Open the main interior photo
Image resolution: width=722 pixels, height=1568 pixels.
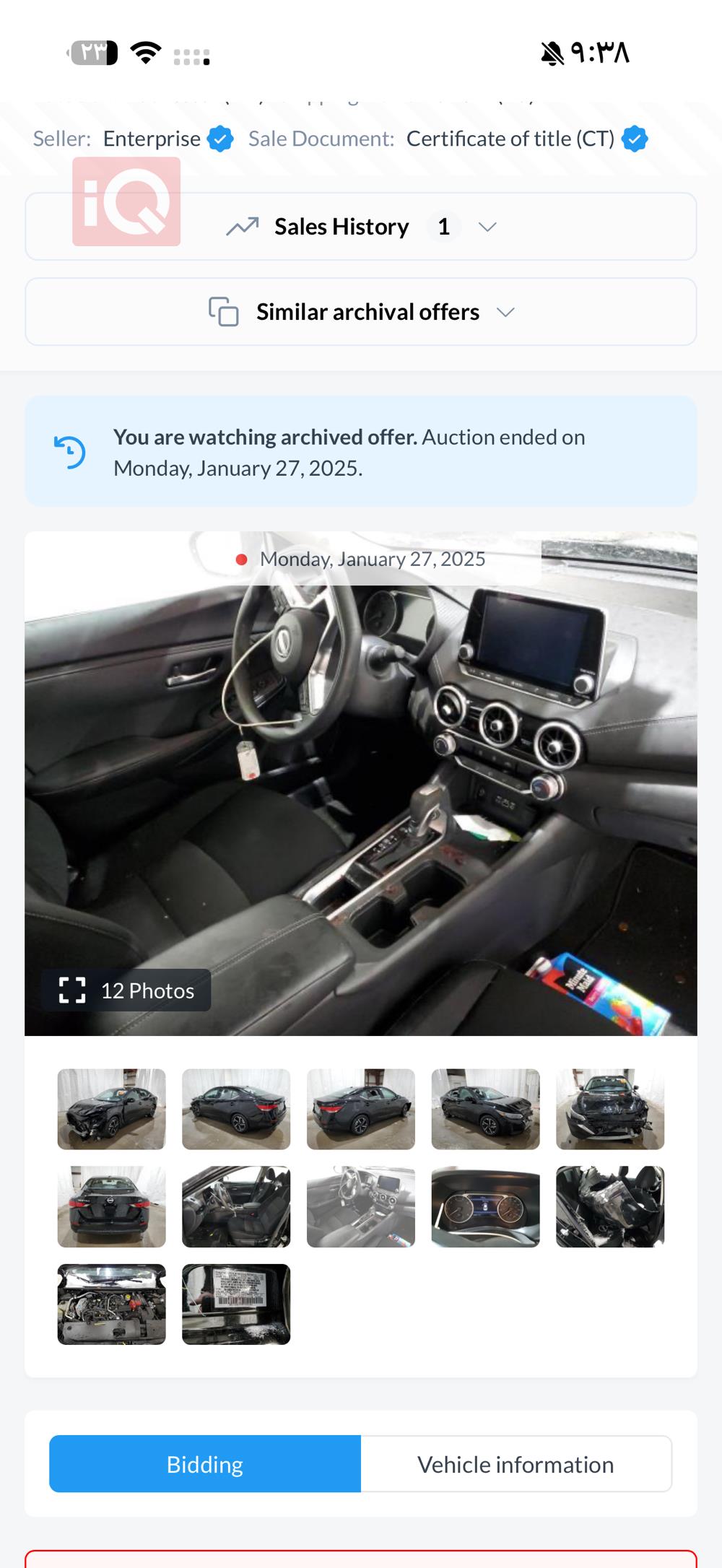[361, 783]
